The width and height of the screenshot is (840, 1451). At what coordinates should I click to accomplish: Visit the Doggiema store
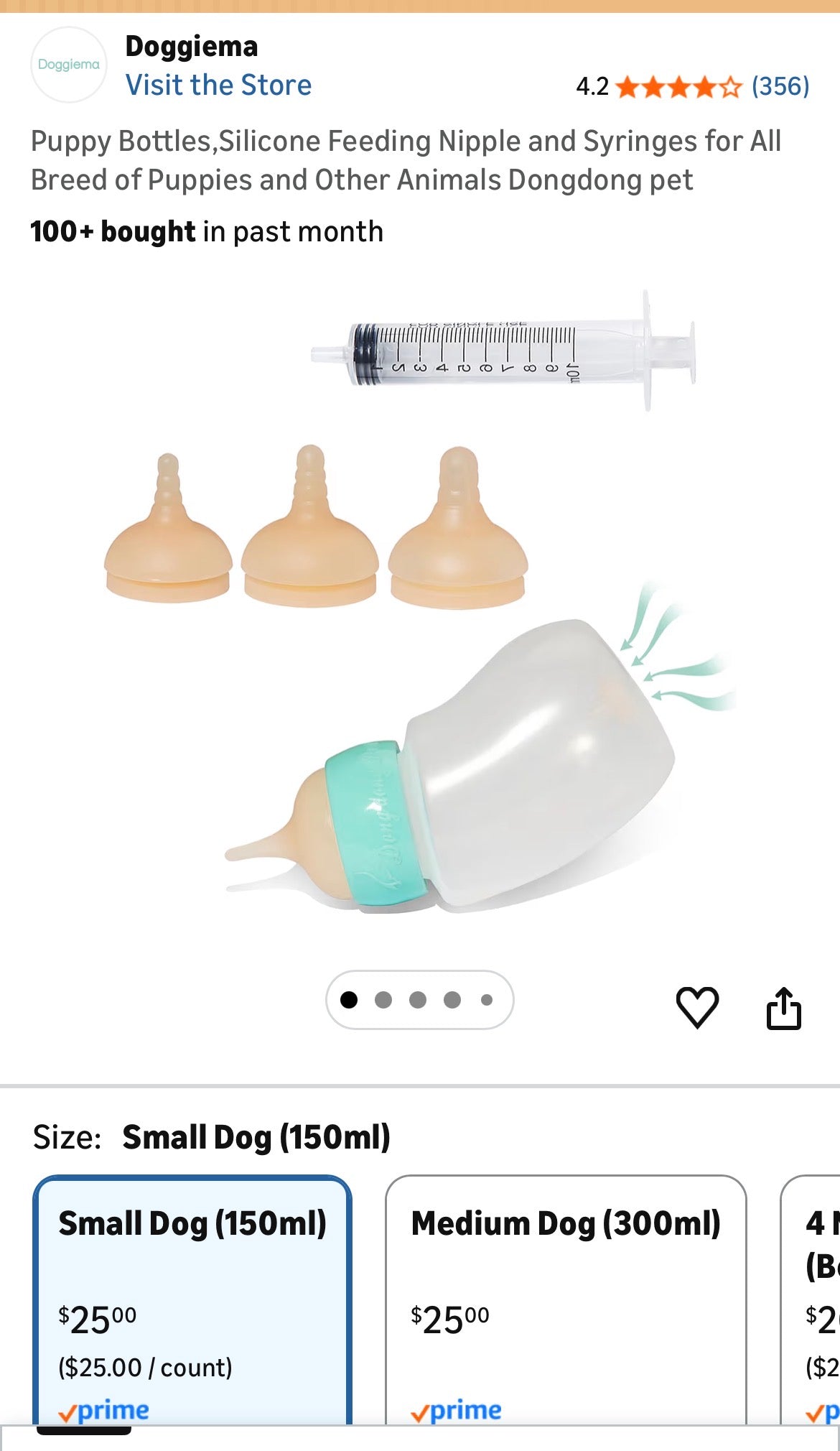pos(218,85)
